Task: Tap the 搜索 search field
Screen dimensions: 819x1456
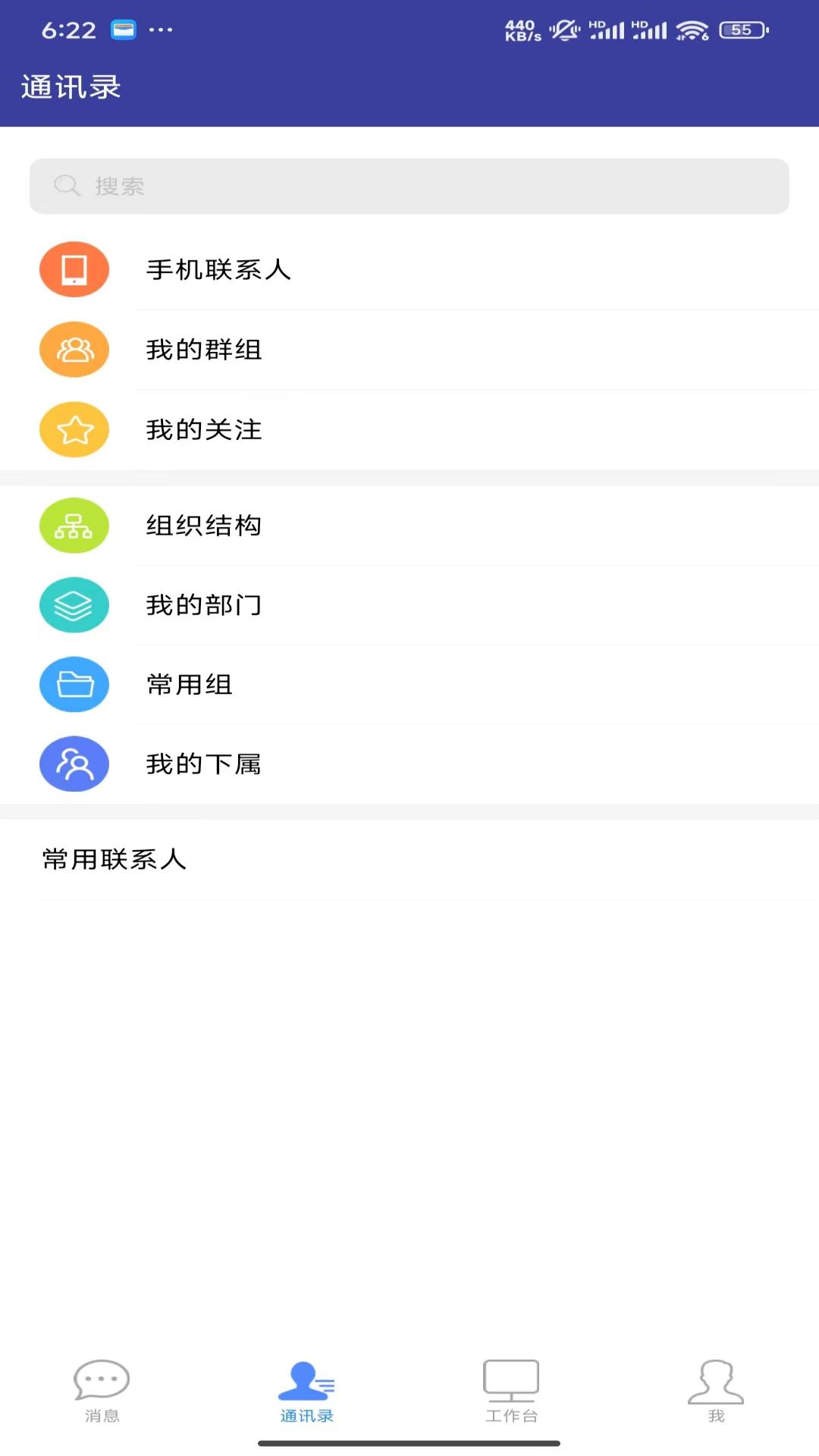Action: (409, 187)
